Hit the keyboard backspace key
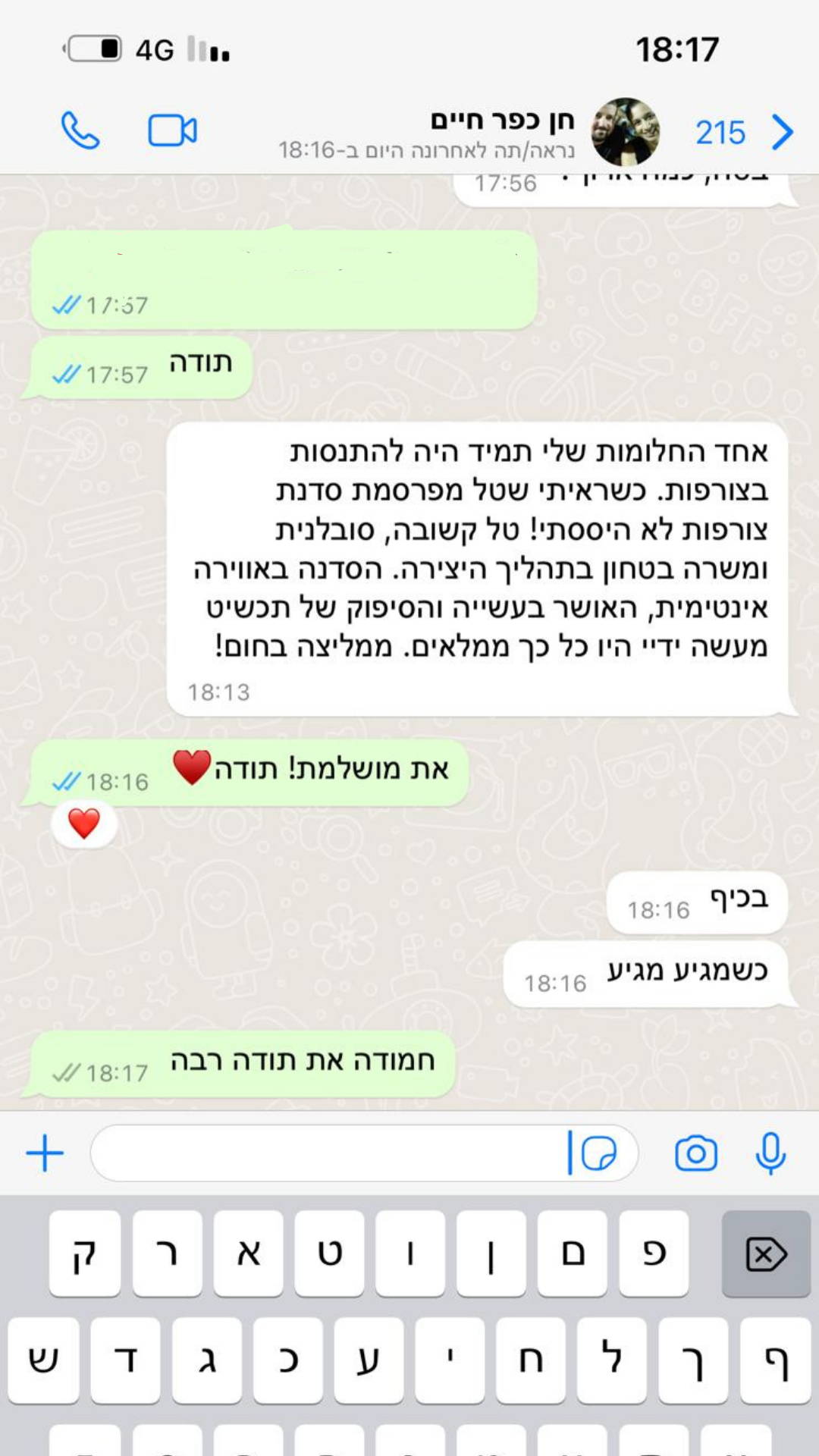Screen dimensions: 819x1456 coord(766,1254)
